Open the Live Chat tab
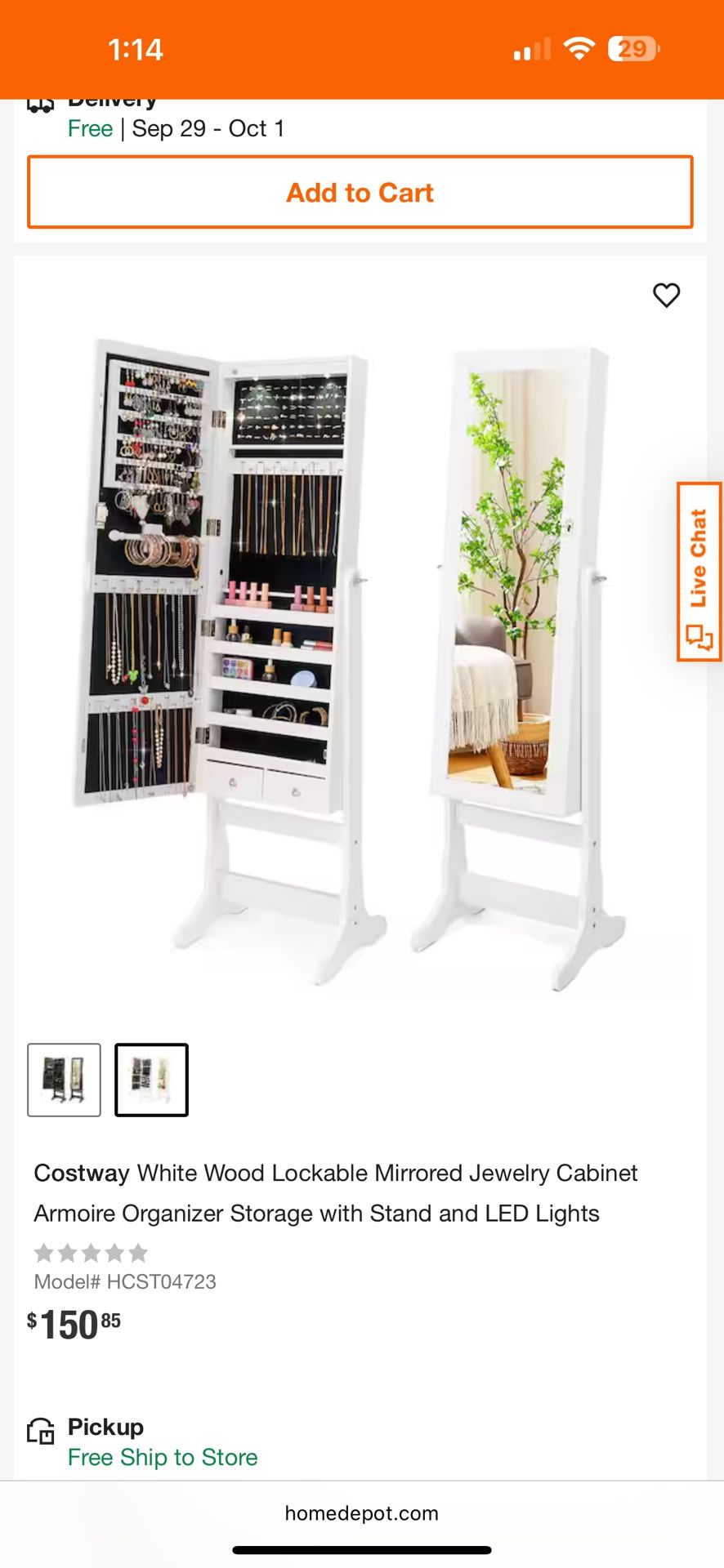This screenshot has width=724, height=1568. point(699,572)
